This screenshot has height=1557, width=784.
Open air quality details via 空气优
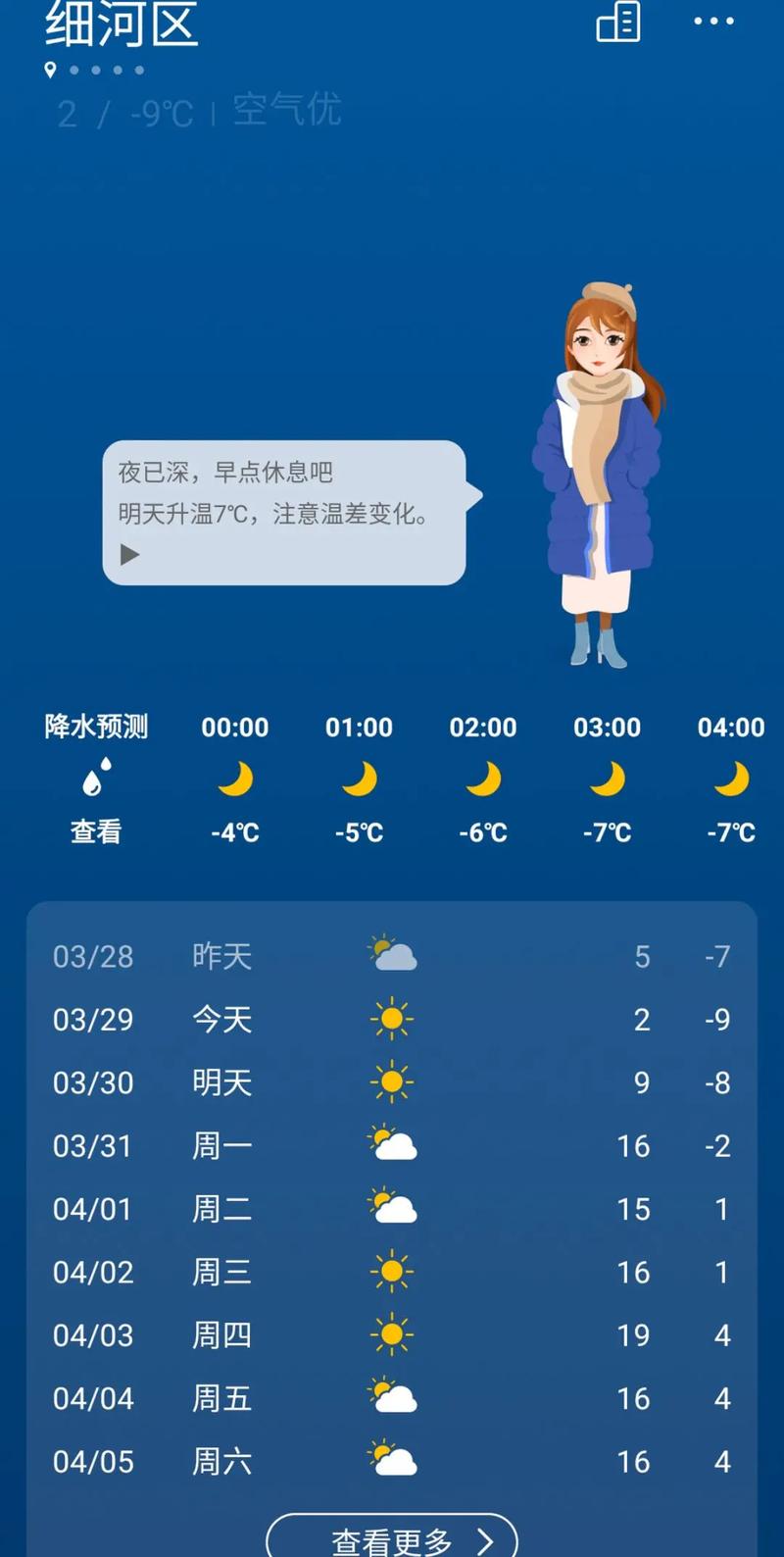pyautogui.click(x=286, y=111)
